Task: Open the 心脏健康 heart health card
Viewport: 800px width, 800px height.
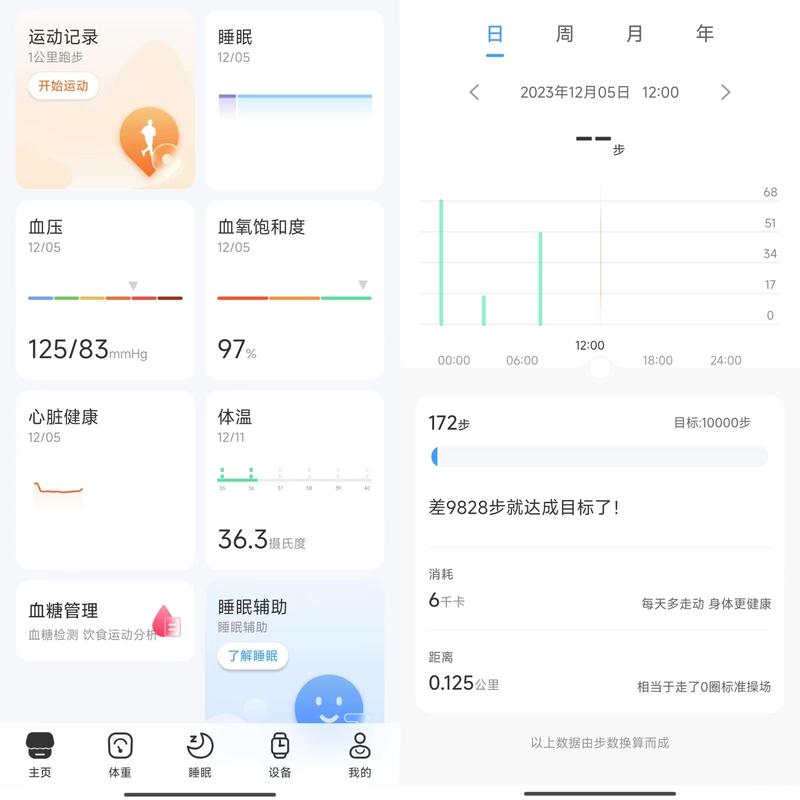Action: pyautogui.click(x=105, y=480)
